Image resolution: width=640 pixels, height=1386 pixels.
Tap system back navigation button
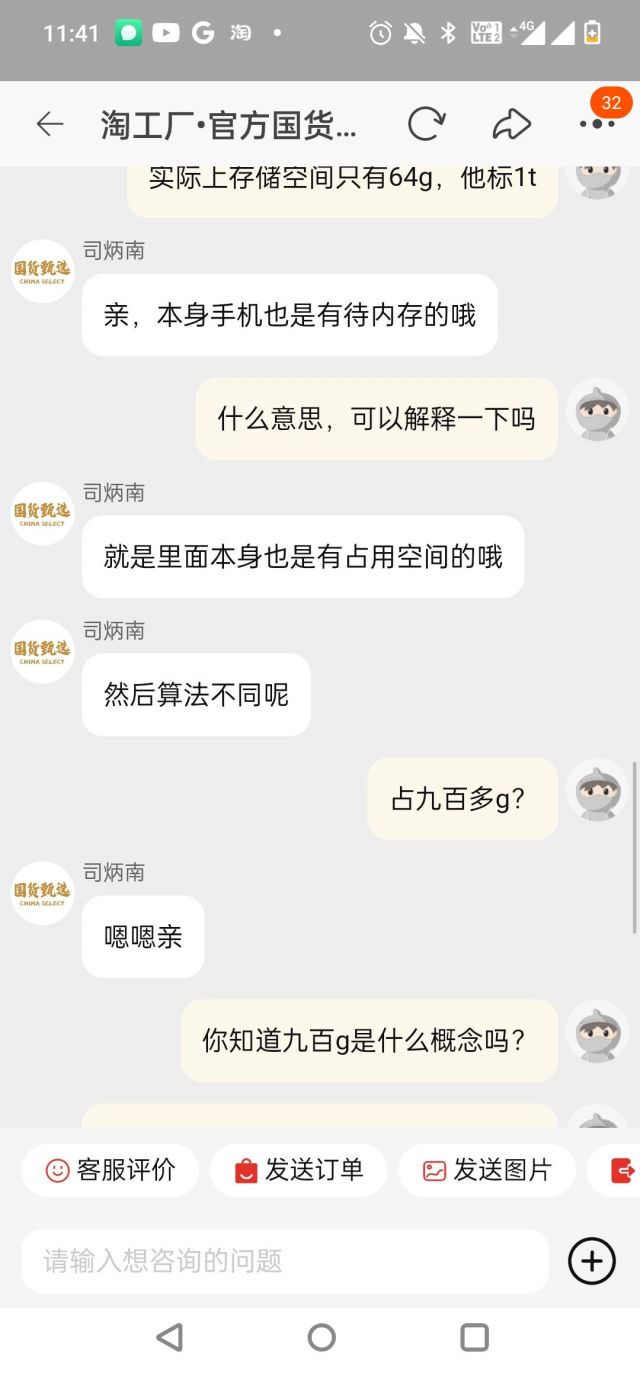pos(170,1337)
